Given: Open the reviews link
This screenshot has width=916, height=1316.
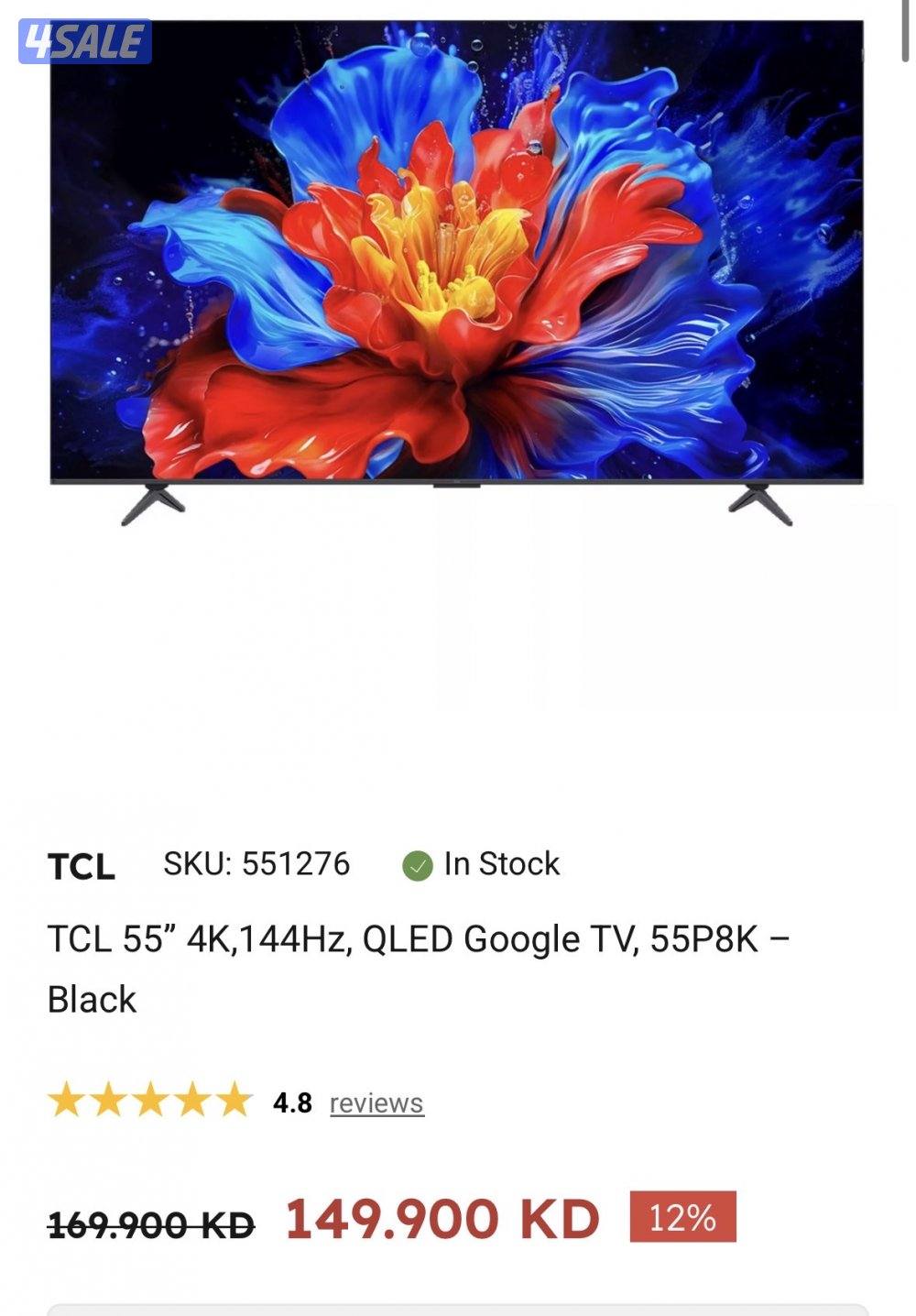Looking at the screenshot, I should point(377,1104).
